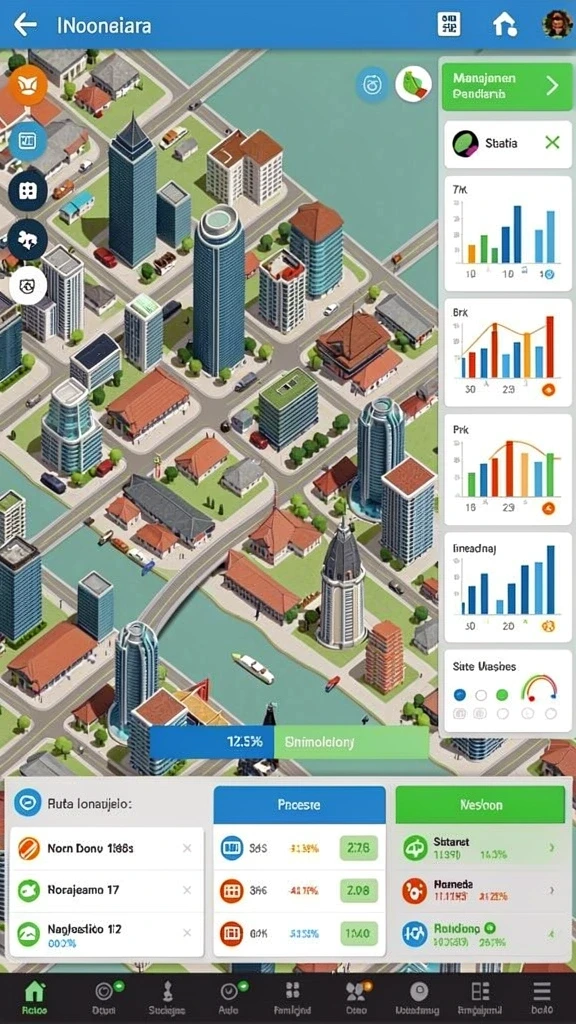
Task: Select the green home tab in bottom bar
Action: point(34,999)
